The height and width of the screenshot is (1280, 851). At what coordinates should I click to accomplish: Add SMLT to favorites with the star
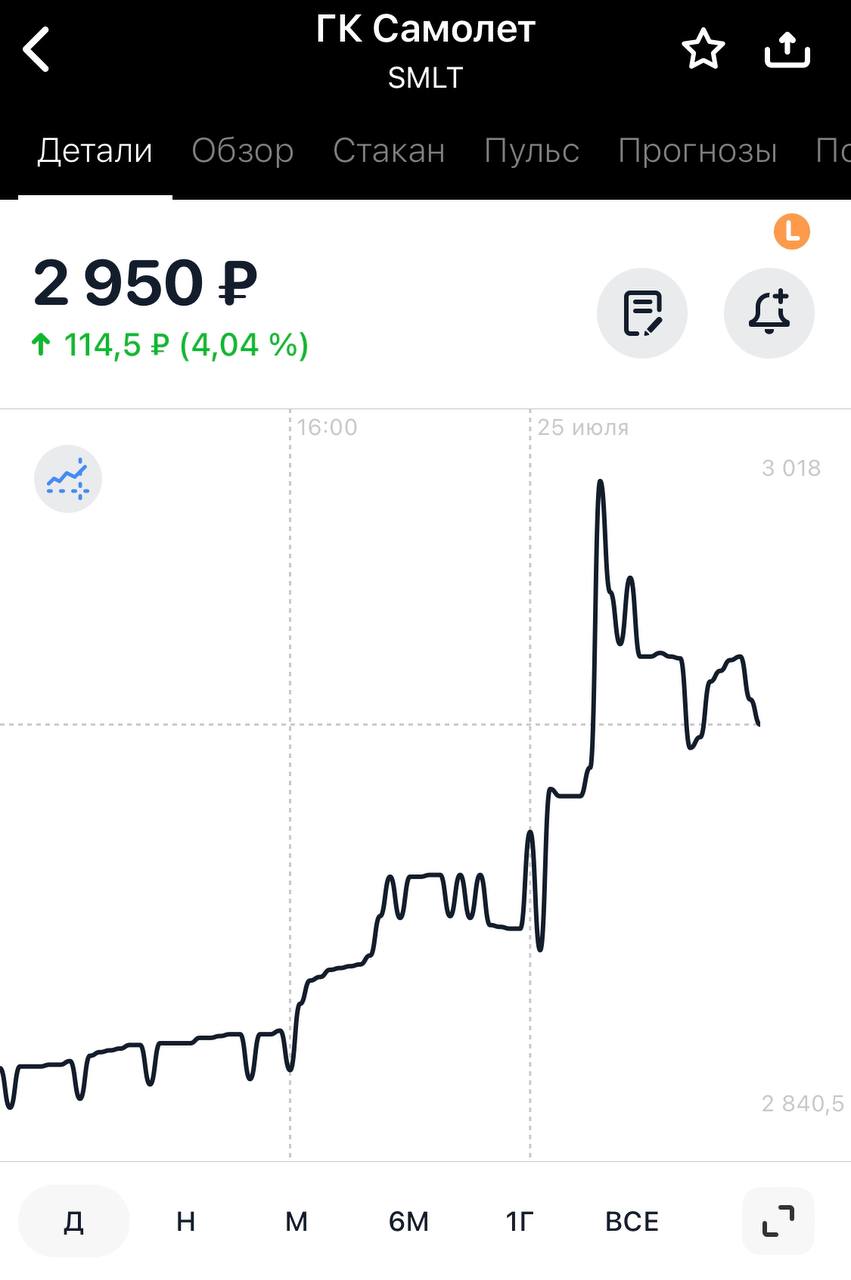703,50
